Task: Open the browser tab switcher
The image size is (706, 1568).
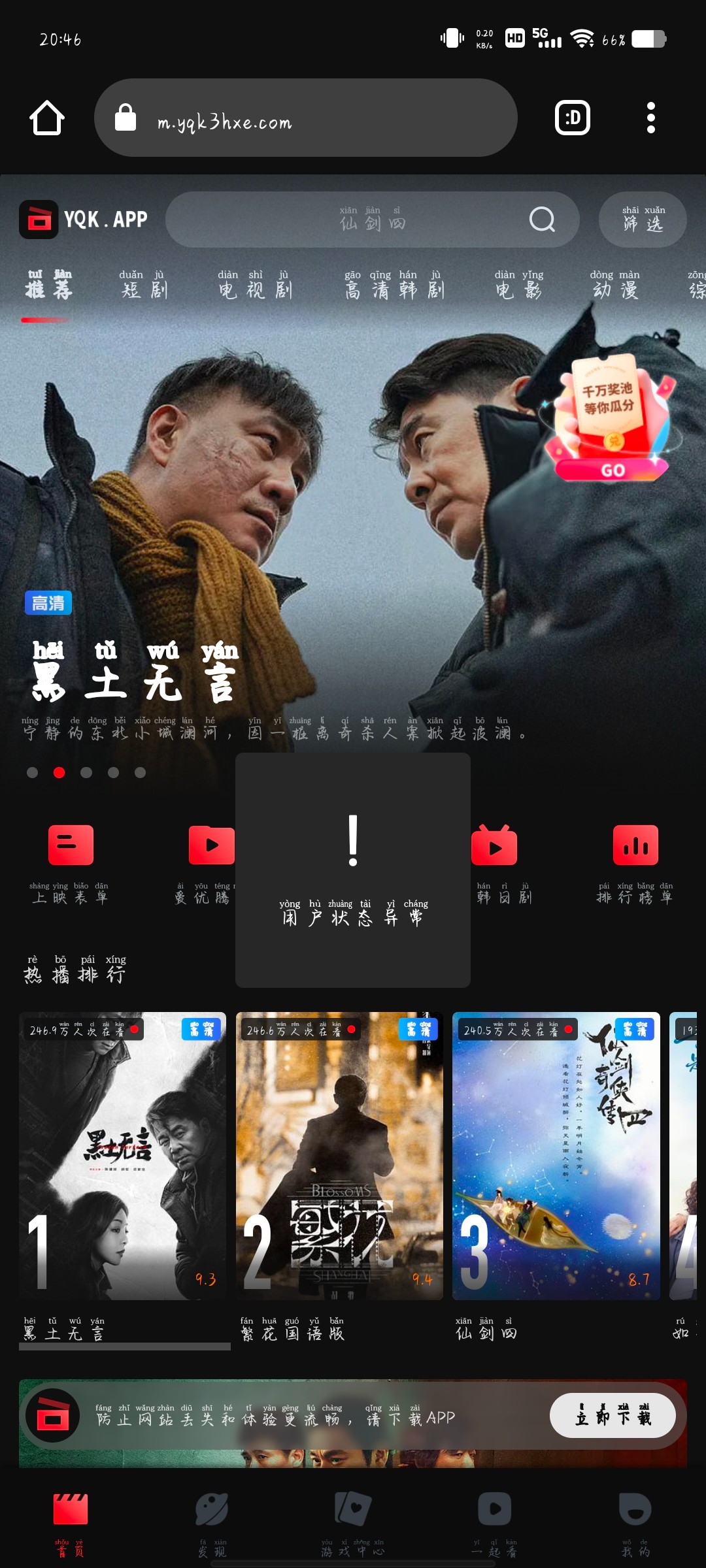Action: [x=572, y=118]
